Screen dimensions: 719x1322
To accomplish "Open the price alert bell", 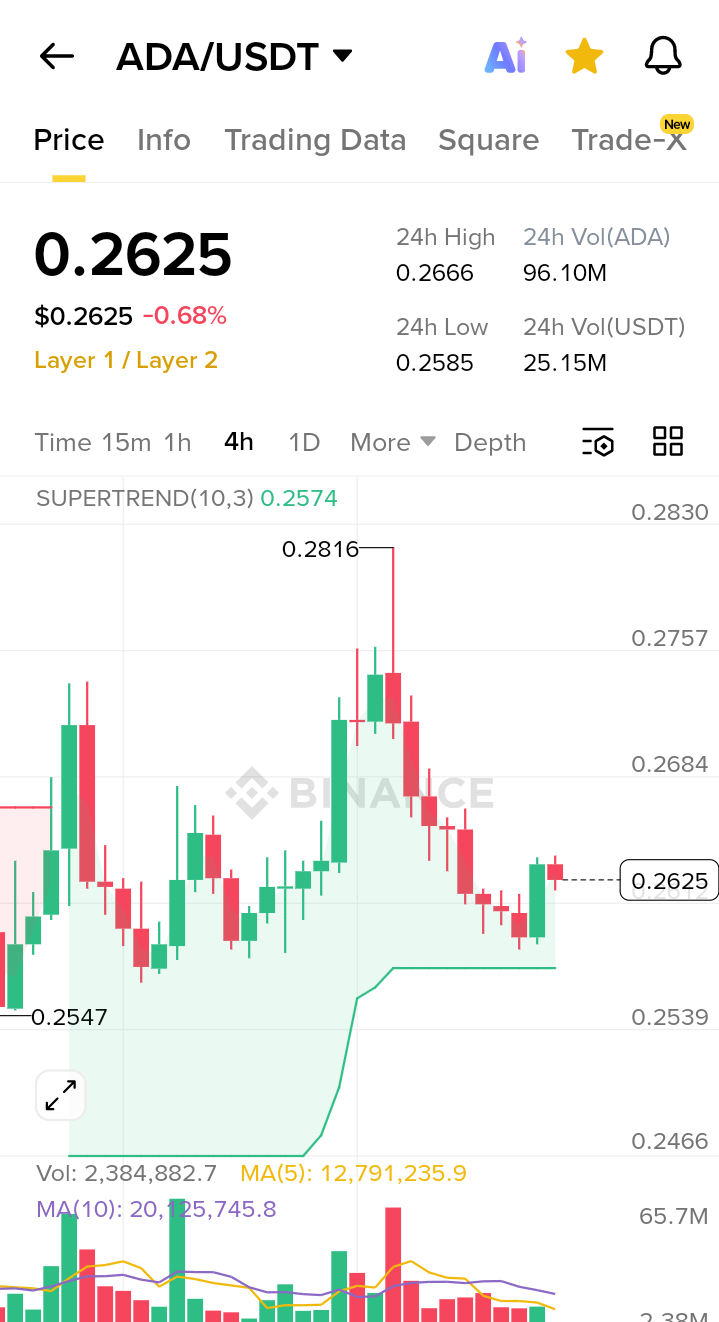I will [x=663, y=57].
